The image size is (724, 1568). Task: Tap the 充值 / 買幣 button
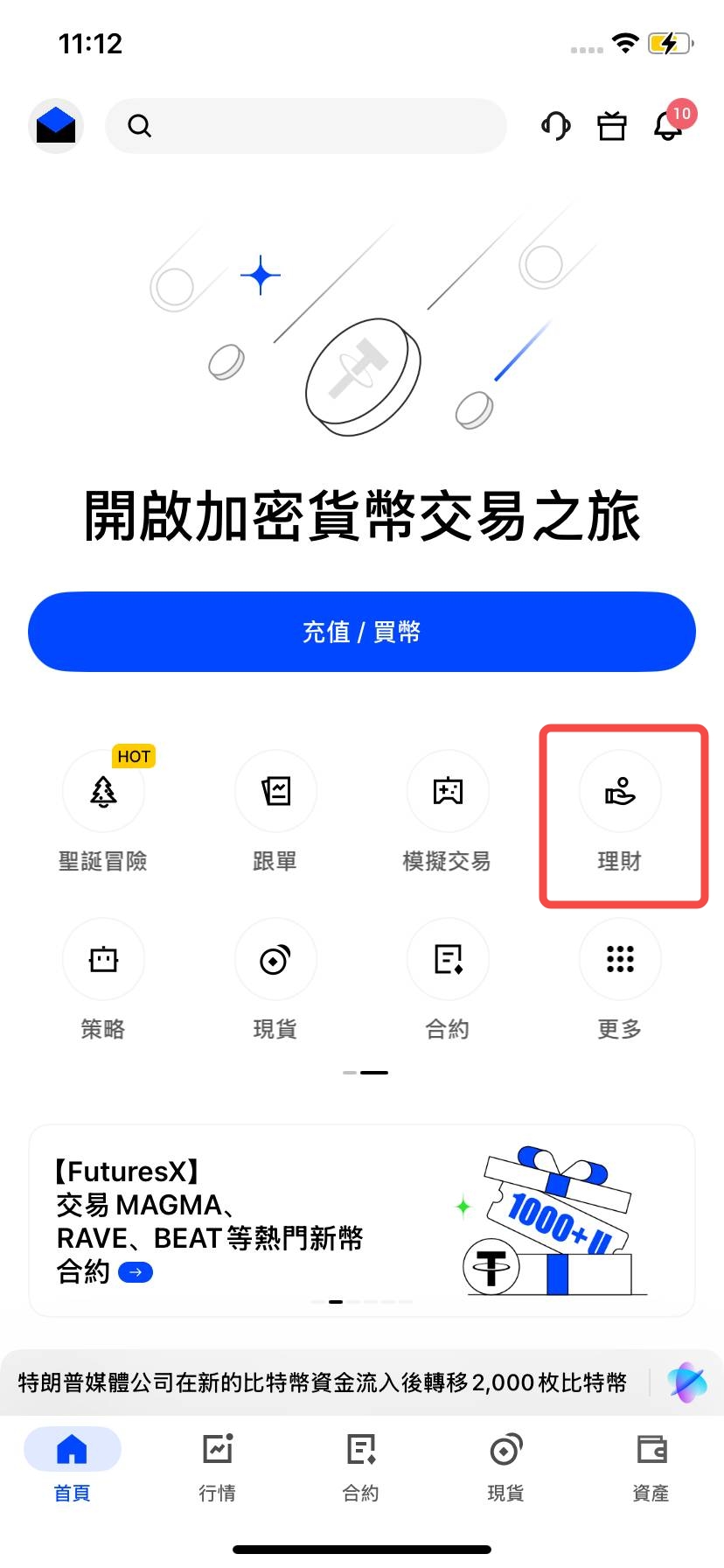tap(362, 632)
